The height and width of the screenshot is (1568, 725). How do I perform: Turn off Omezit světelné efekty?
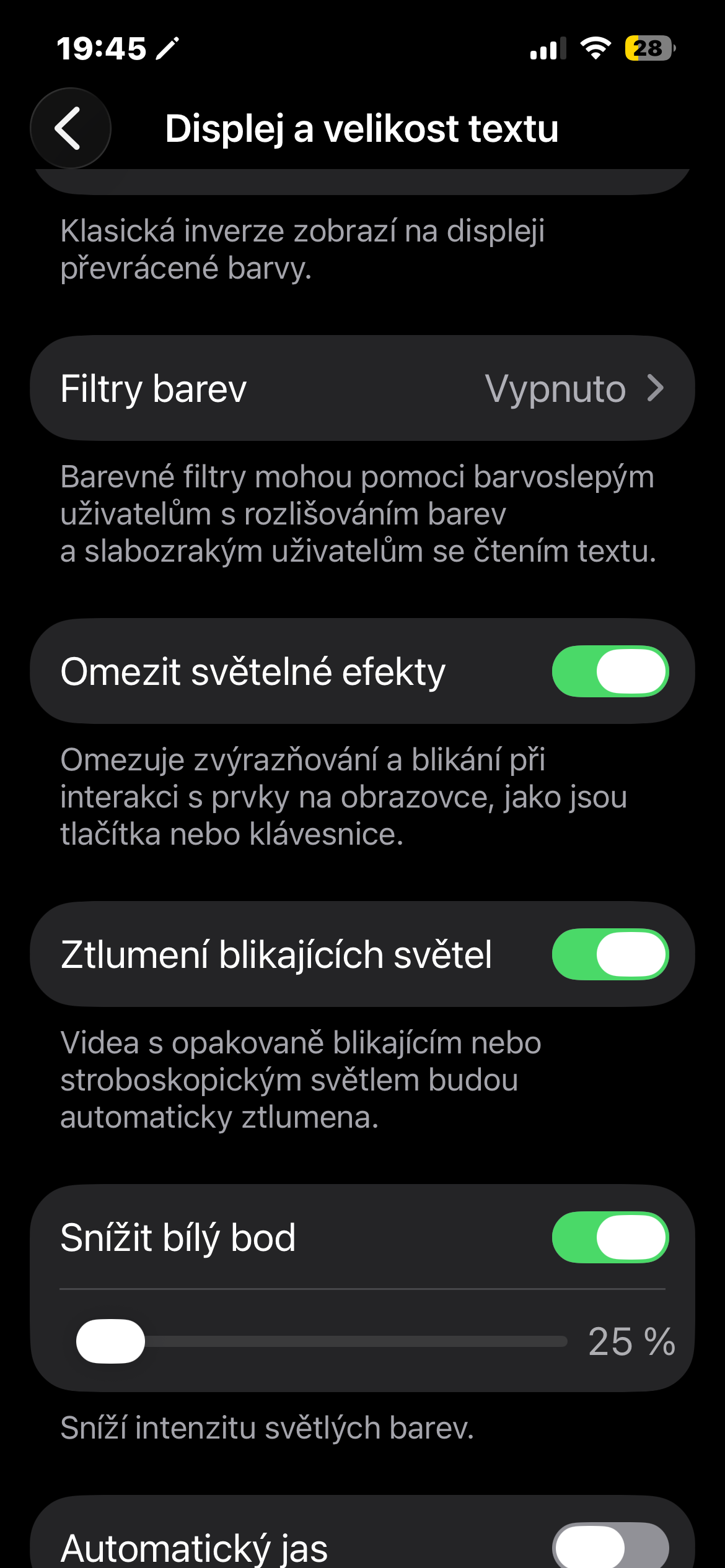pyautogui.click(x=610, y=672)
